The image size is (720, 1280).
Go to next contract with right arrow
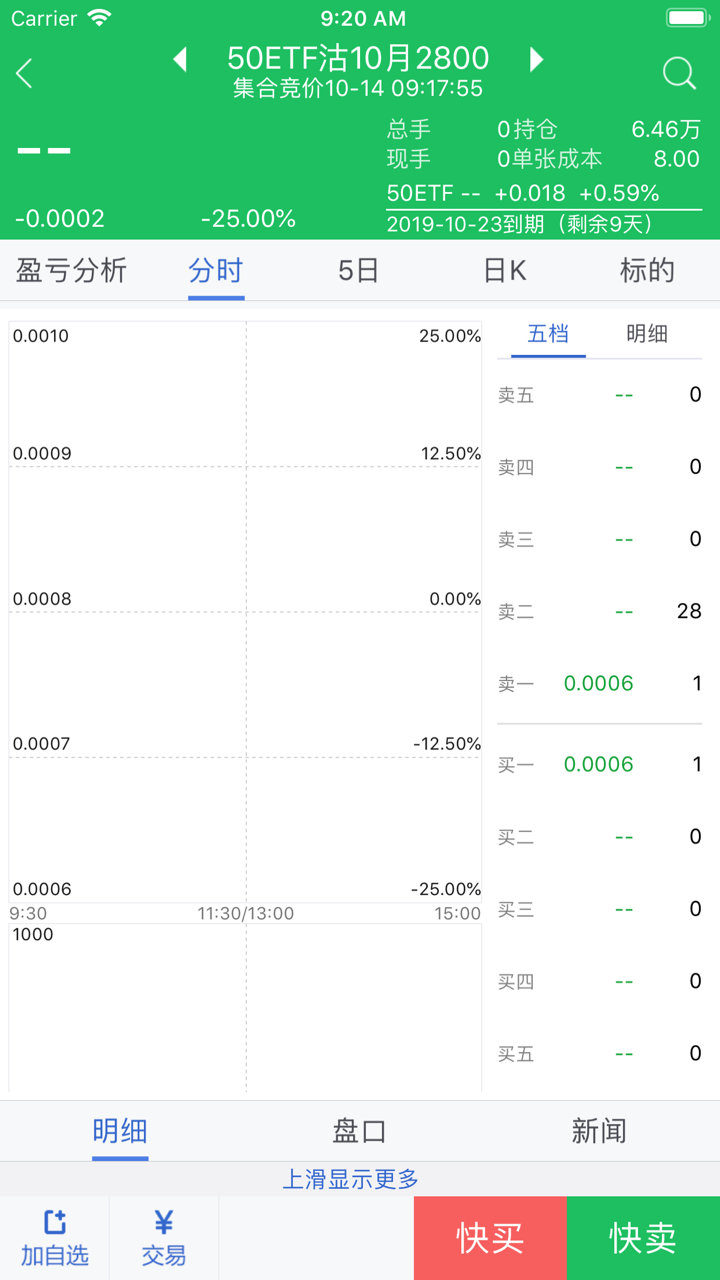coord(536,60)
